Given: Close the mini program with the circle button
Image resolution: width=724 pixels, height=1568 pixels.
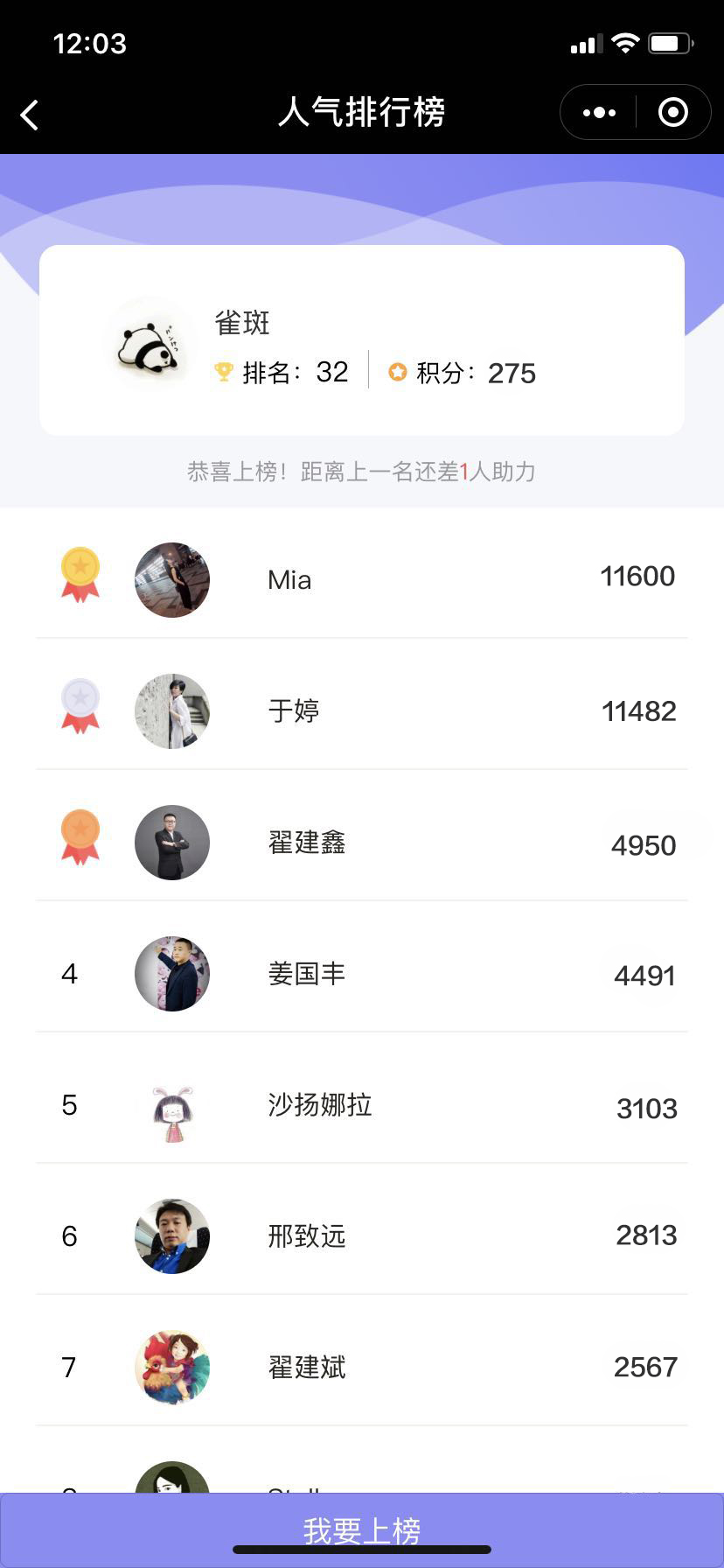Looking at the screenshot, I should pyautogui.click(x=672, y=113).
